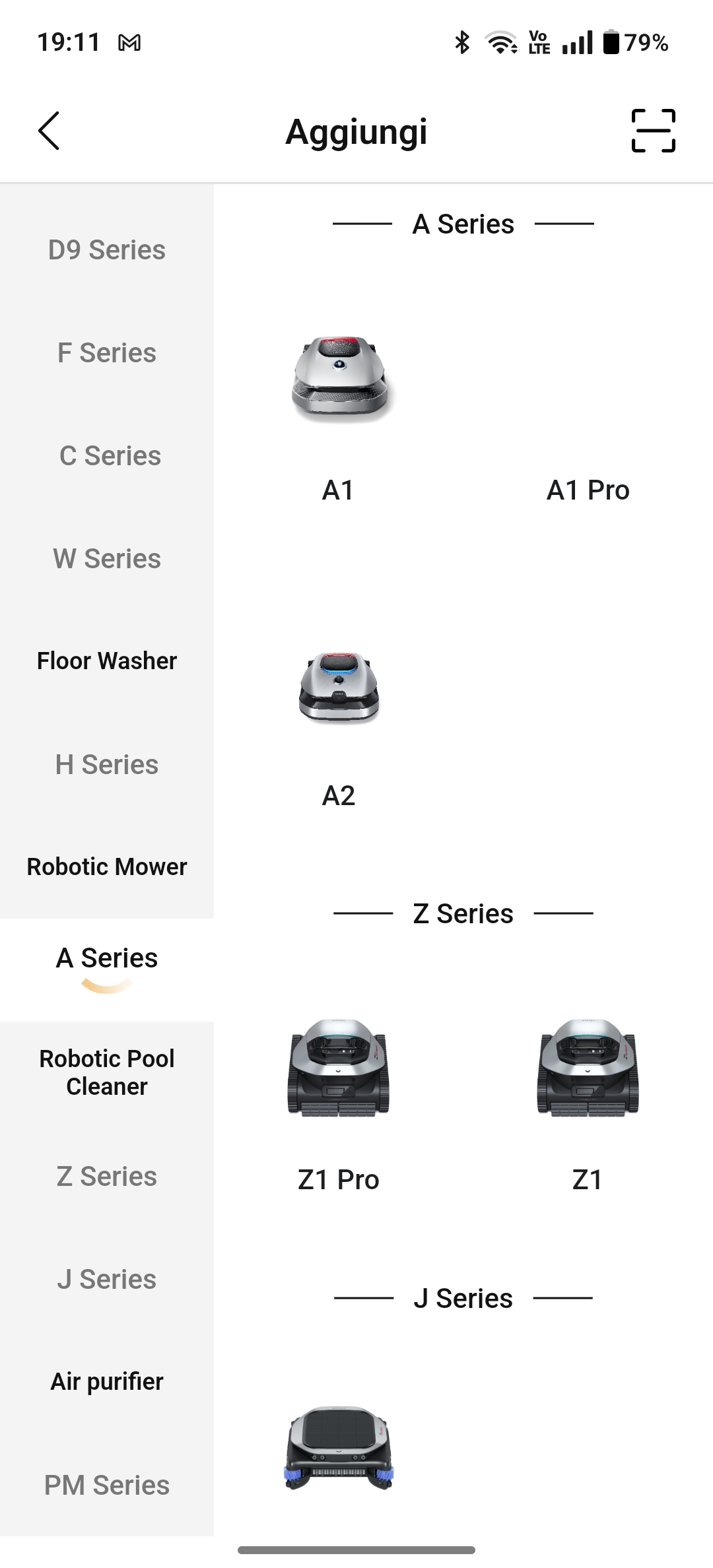Select the A2 robotic mower
Image resolution: width=713 pixels, height=1568 pixels.
point(339,726)
